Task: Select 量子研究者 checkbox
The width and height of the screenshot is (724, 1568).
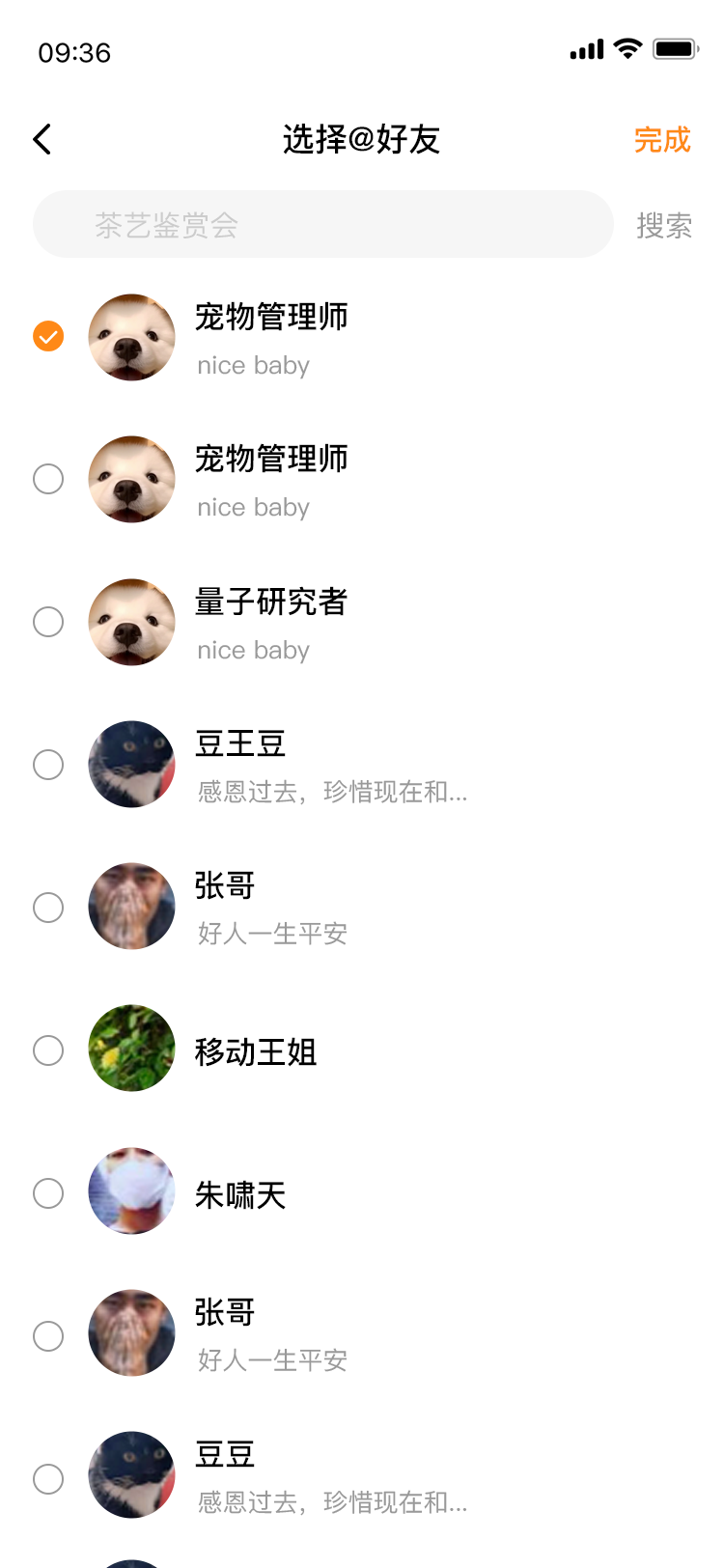Action: click(x=48, y=622)
